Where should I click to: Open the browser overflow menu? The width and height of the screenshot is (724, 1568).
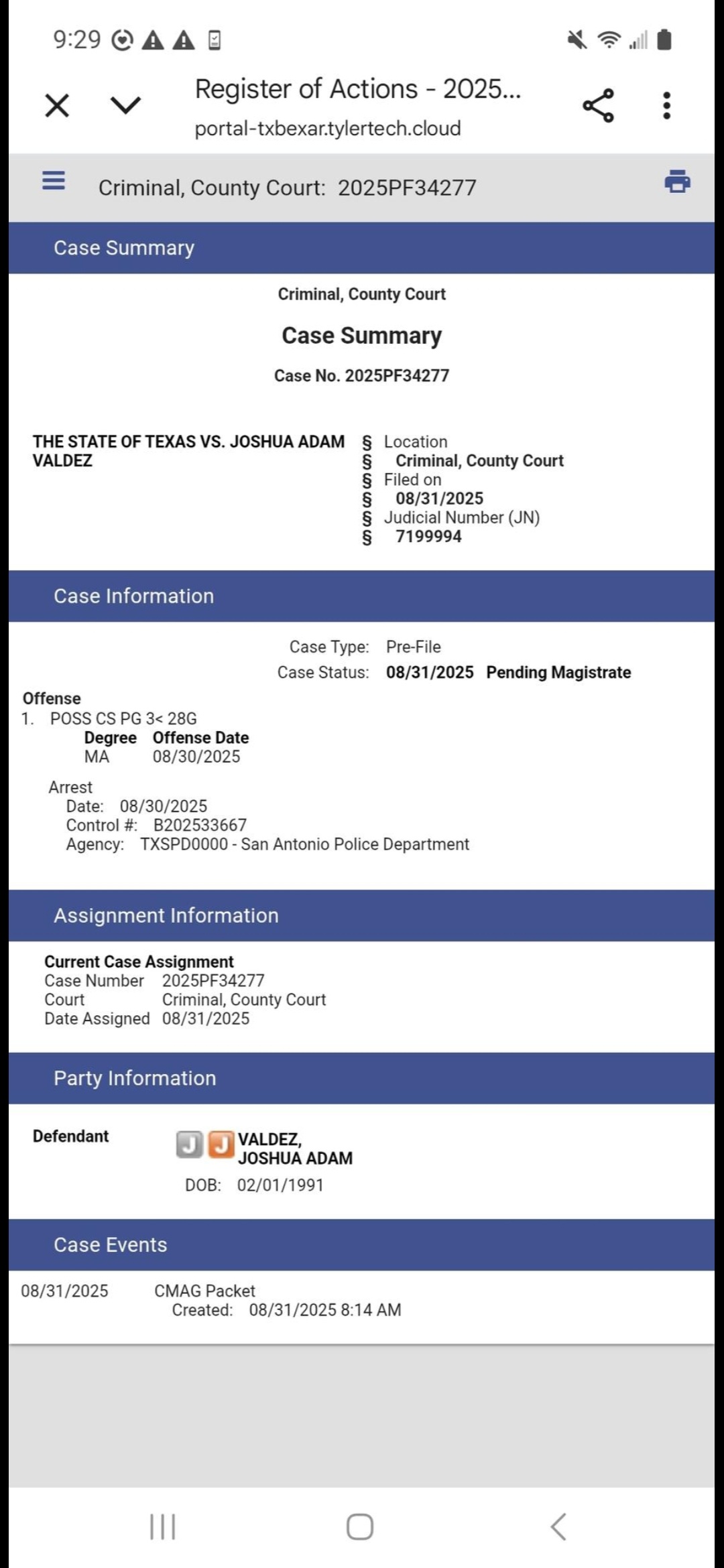click(666, 106)
